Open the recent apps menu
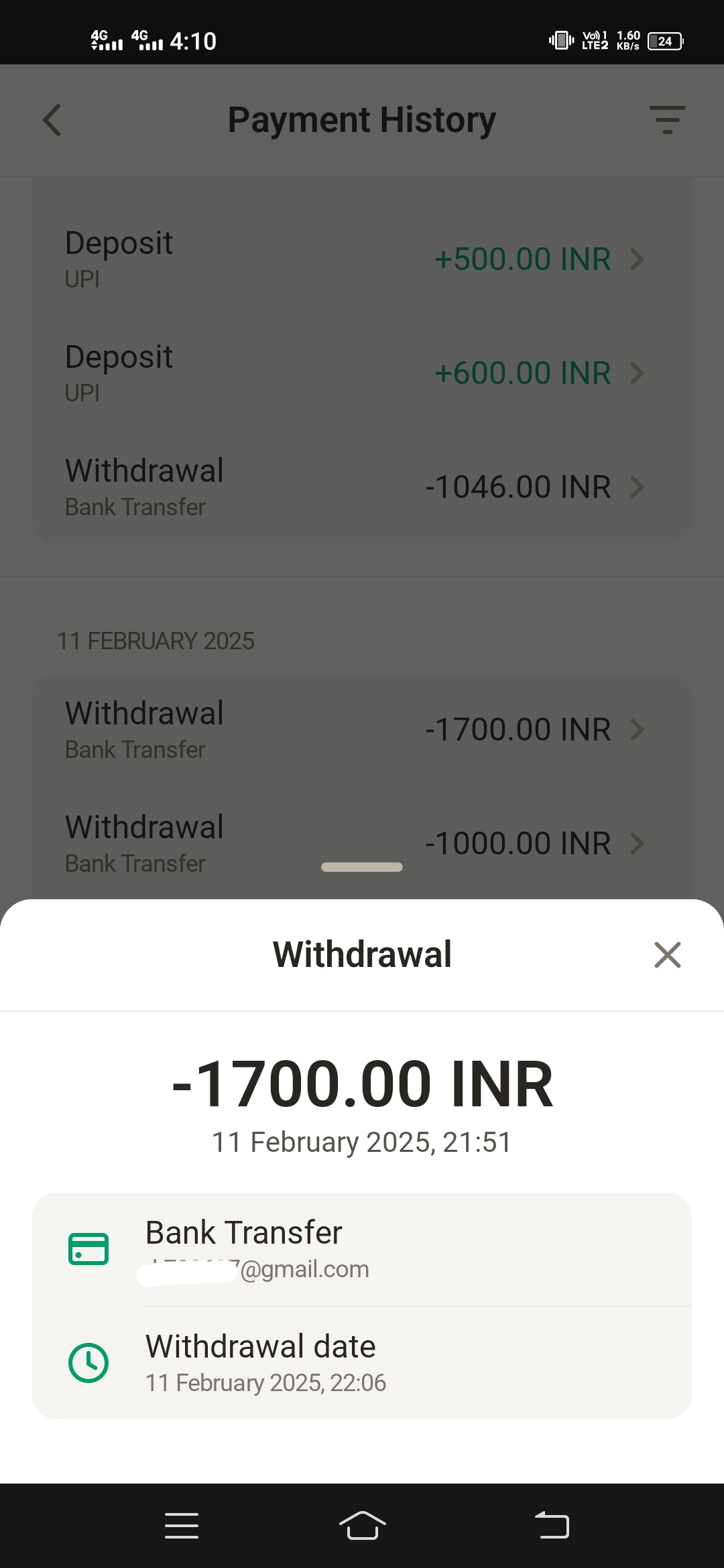The height and width of the screenshot is (1568, 724). coord(182,1526)
